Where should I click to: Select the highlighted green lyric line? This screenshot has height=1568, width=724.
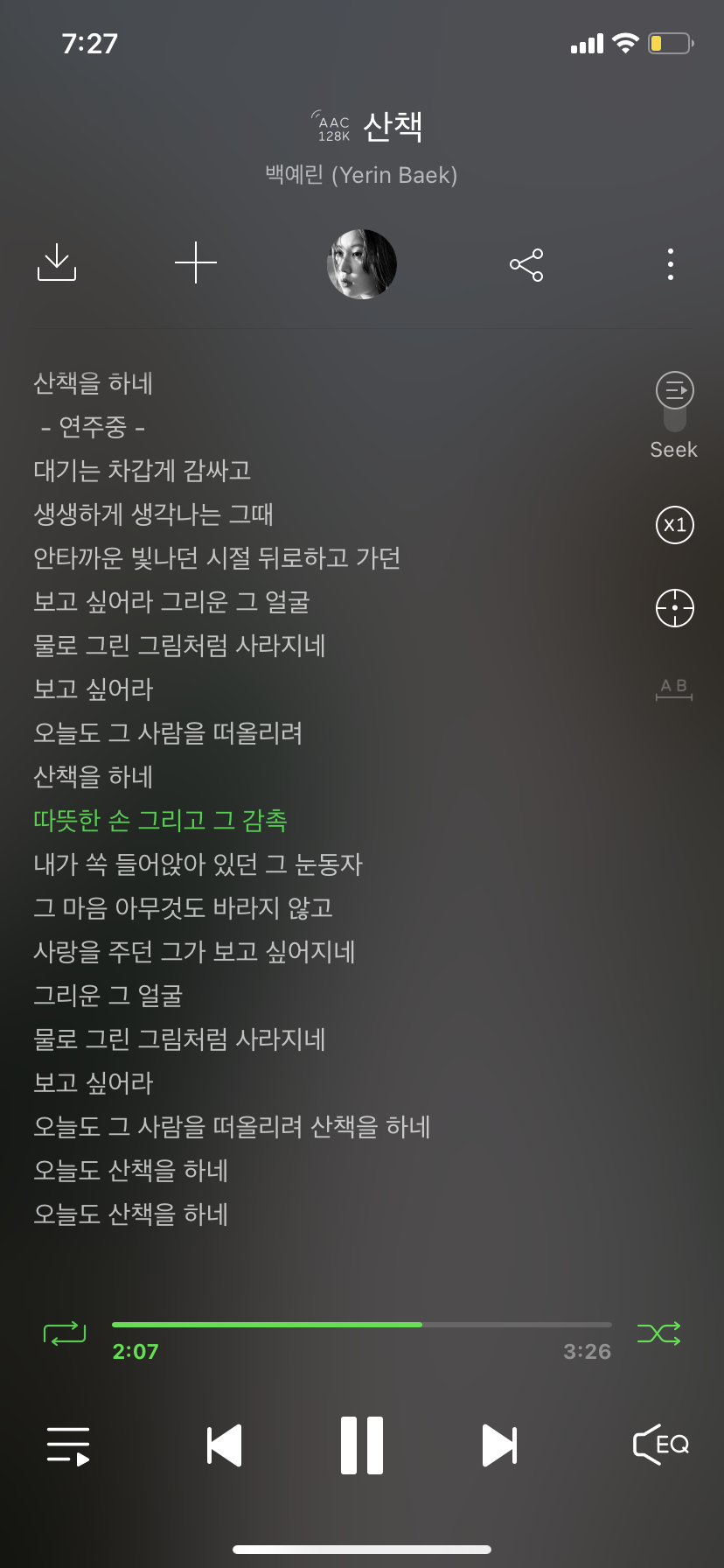pos(162,821)
